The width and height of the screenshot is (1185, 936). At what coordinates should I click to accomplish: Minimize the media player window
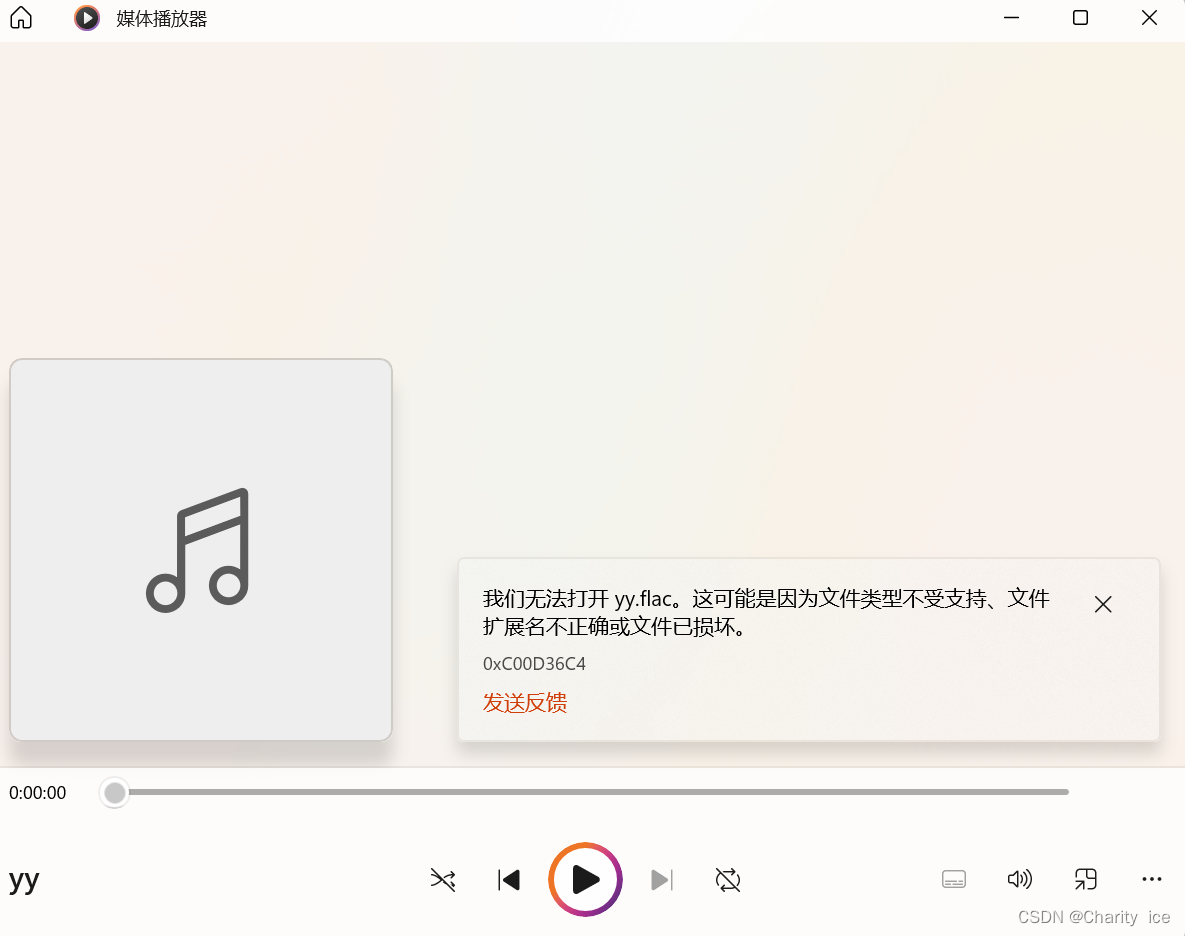[1012, 18]
